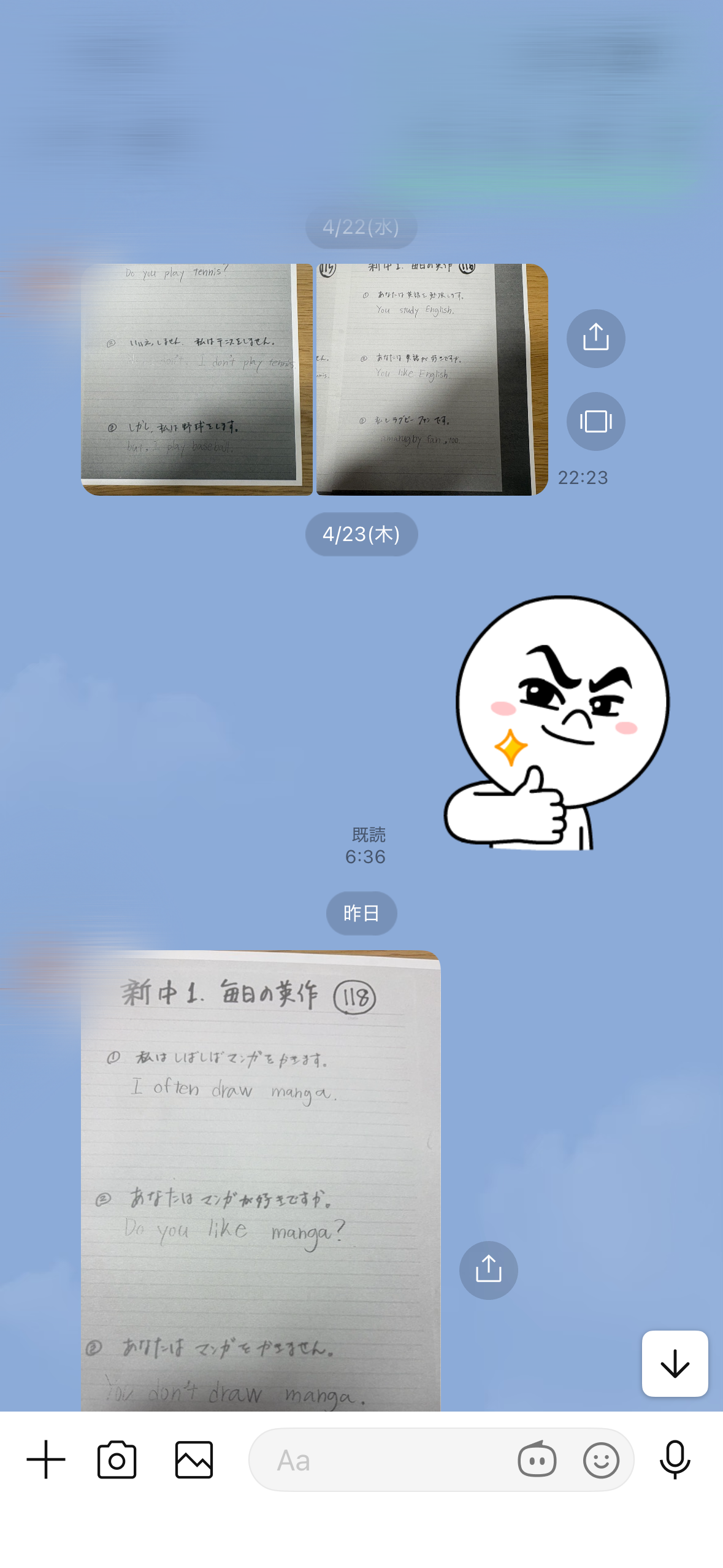Record a voice message with microphone
Viewport: 723px width, 1568px height.
[675, 1460]
